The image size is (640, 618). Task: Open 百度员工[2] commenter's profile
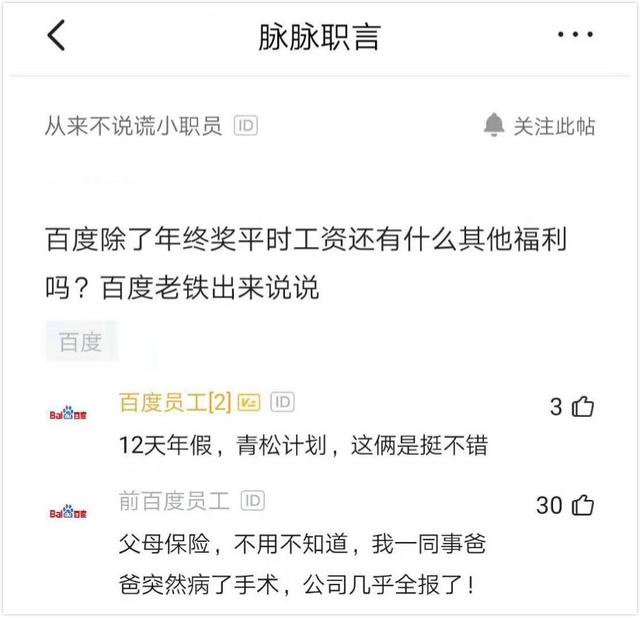coord(175,402)
